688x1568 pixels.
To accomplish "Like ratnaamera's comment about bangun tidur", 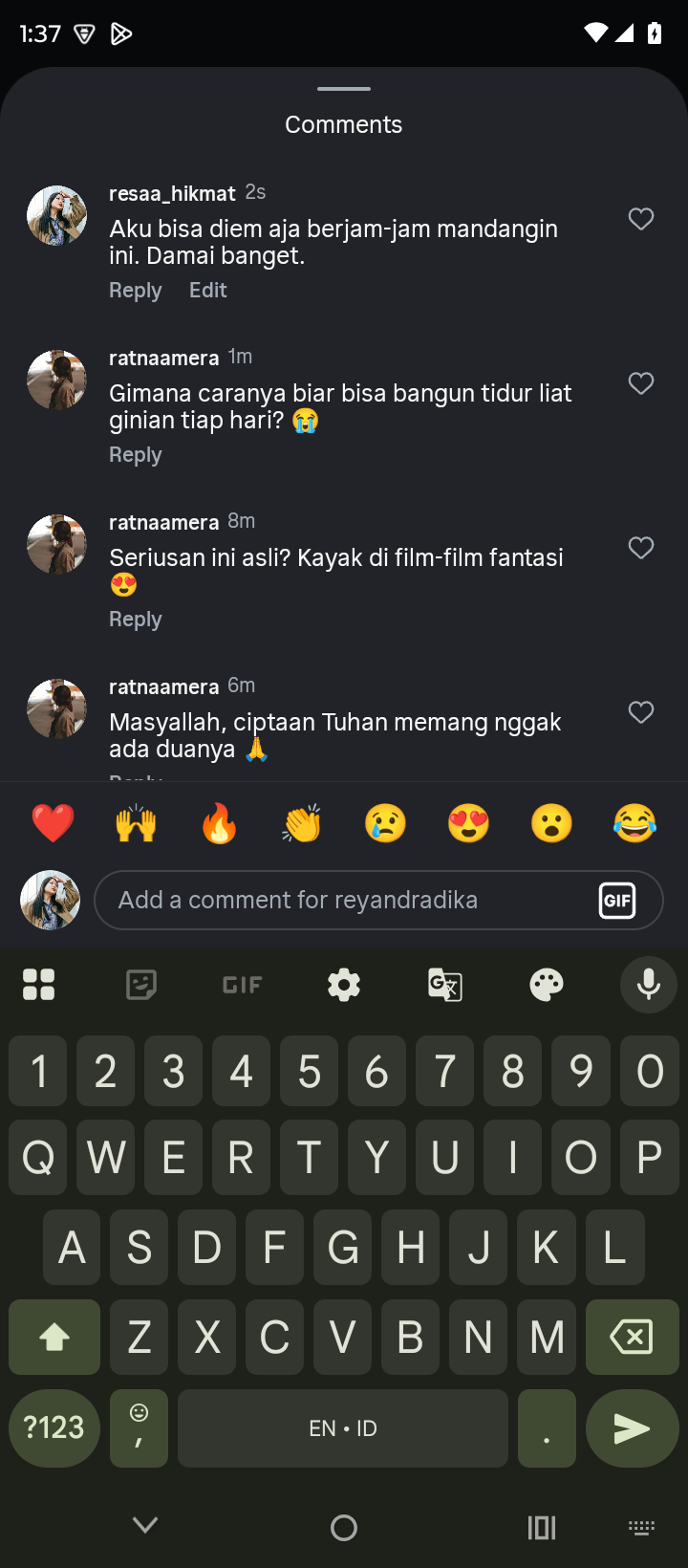I will pos(641,383).
